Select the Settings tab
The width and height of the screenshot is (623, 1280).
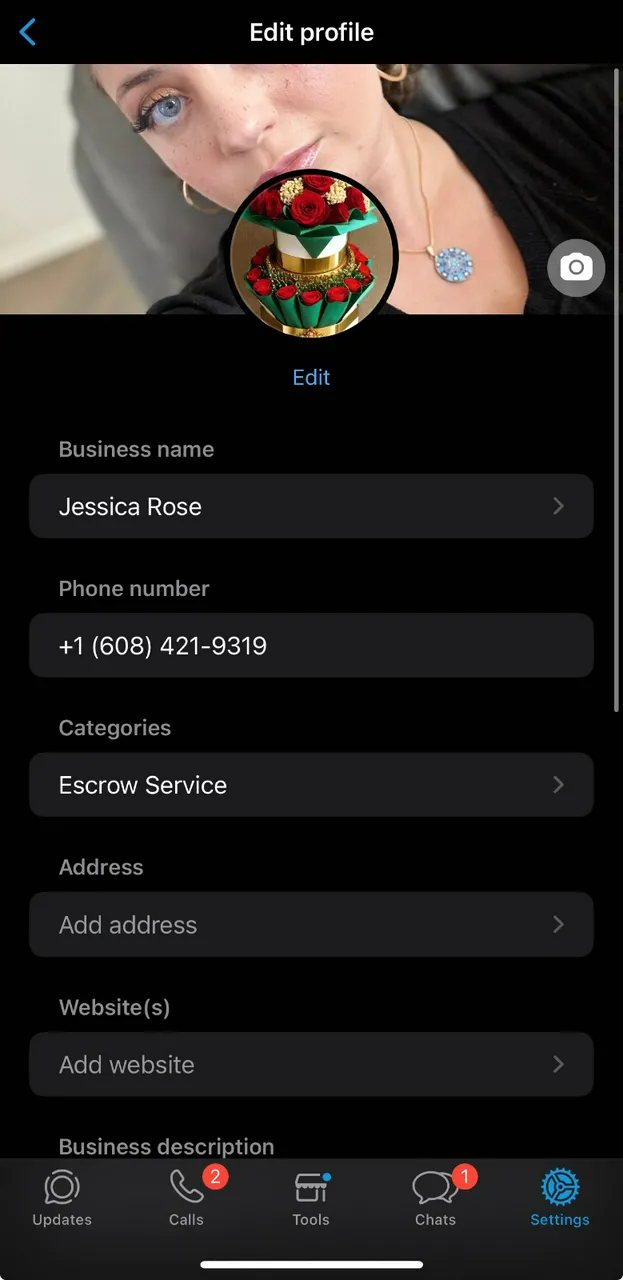560,1199
